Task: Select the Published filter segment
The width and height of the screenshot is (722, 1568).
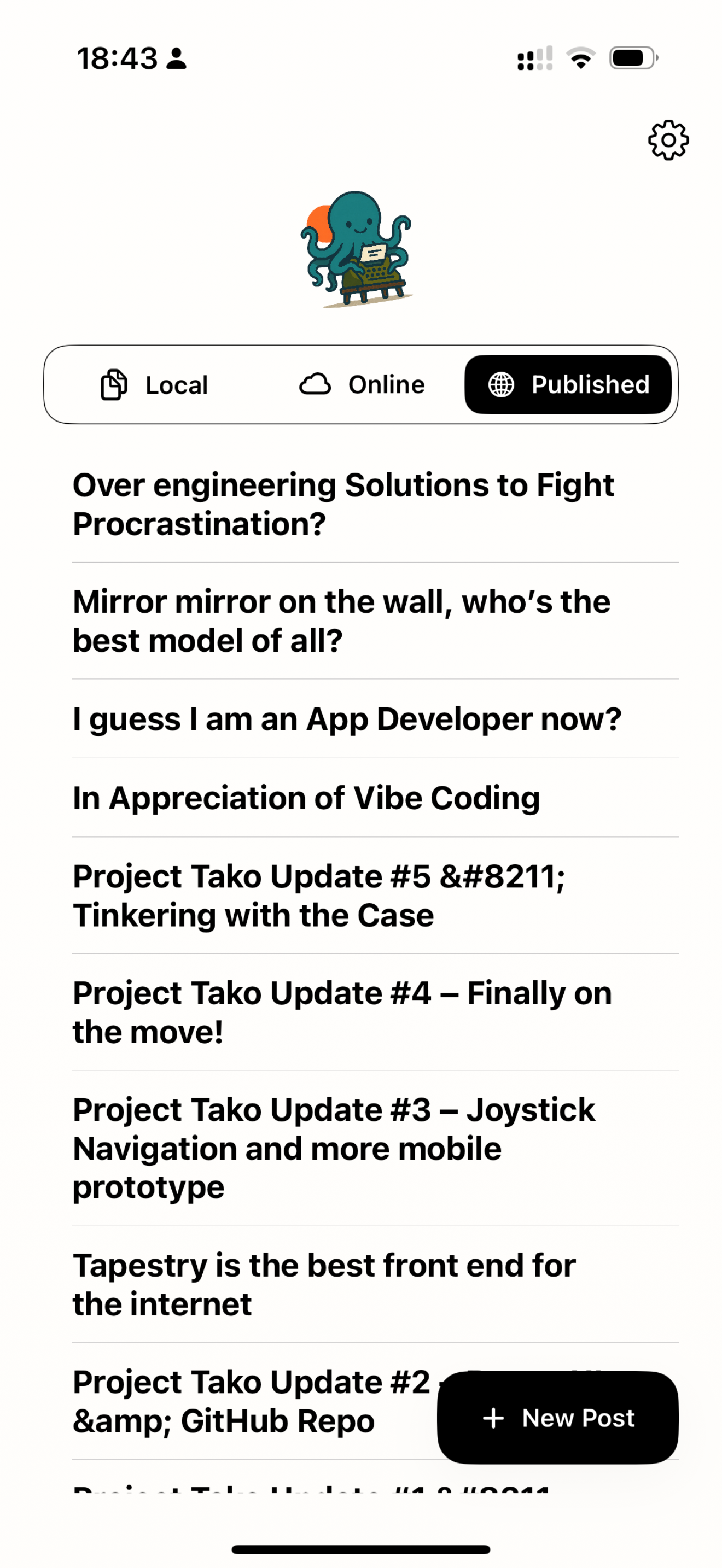Action: (x=568, y=384)
